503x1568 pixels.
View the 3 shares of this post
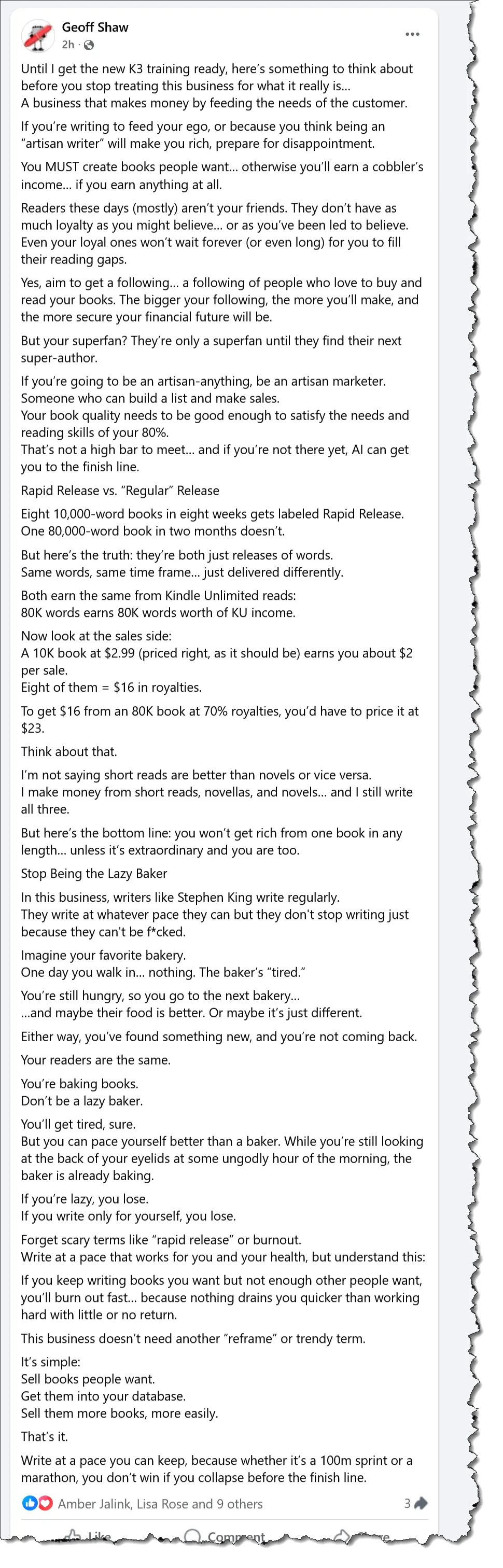[415, 1504]
